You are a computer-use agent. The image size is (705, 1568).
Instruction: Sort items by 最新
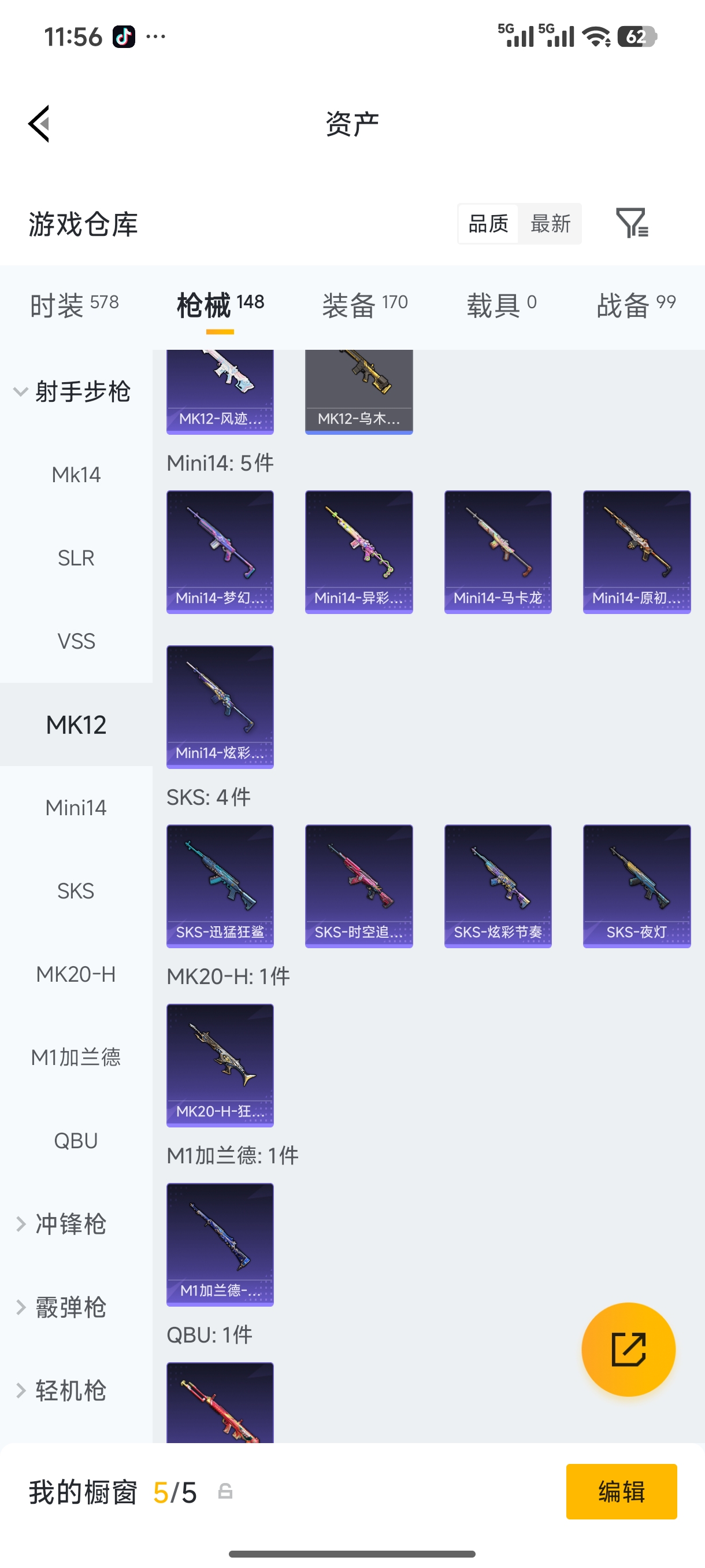tap(550, 224)
